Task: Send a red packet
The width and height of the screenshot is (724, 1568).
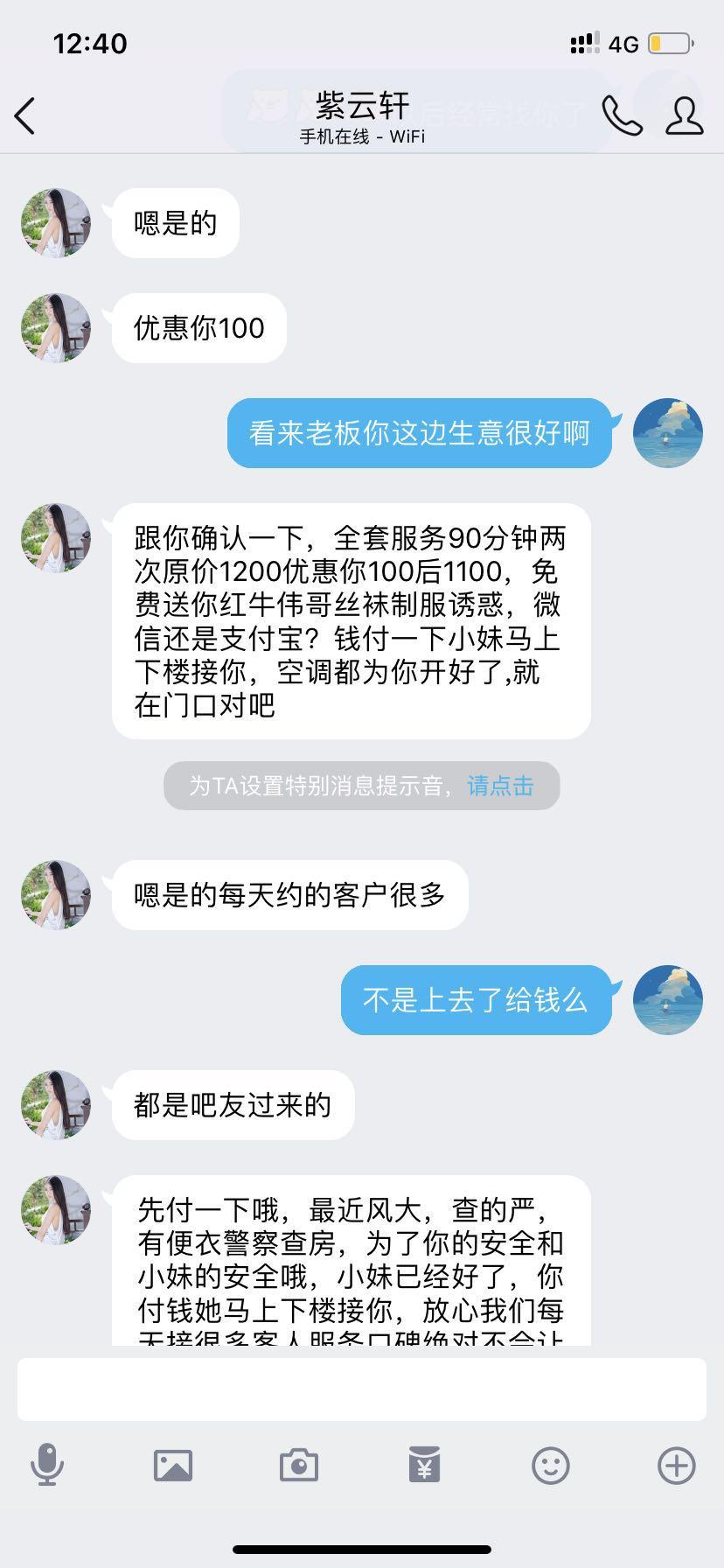Action: point(425,1465)
